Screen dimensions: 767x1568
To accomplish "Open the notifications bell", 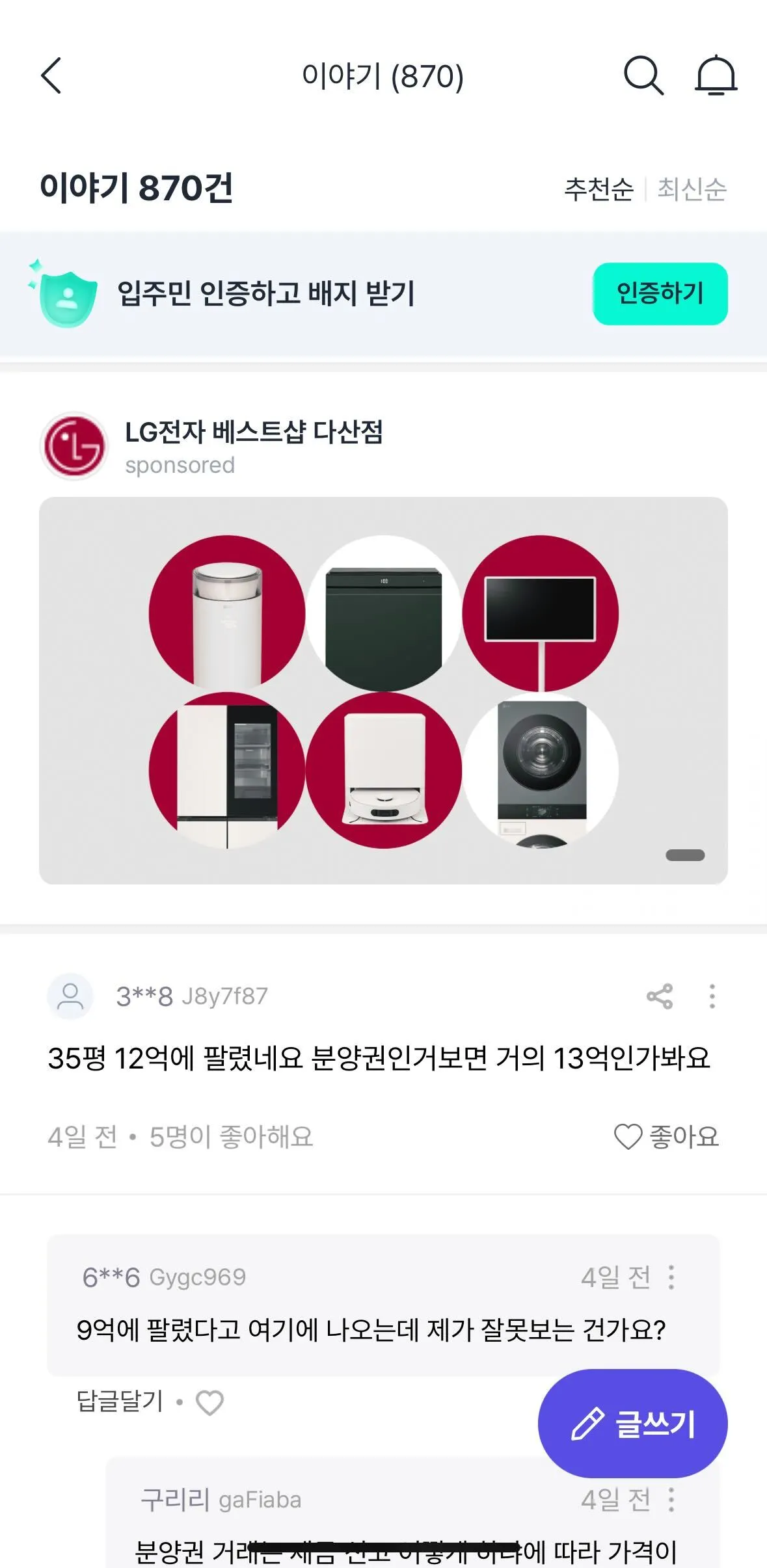I will pyautogui.click(x=716, y=76).
